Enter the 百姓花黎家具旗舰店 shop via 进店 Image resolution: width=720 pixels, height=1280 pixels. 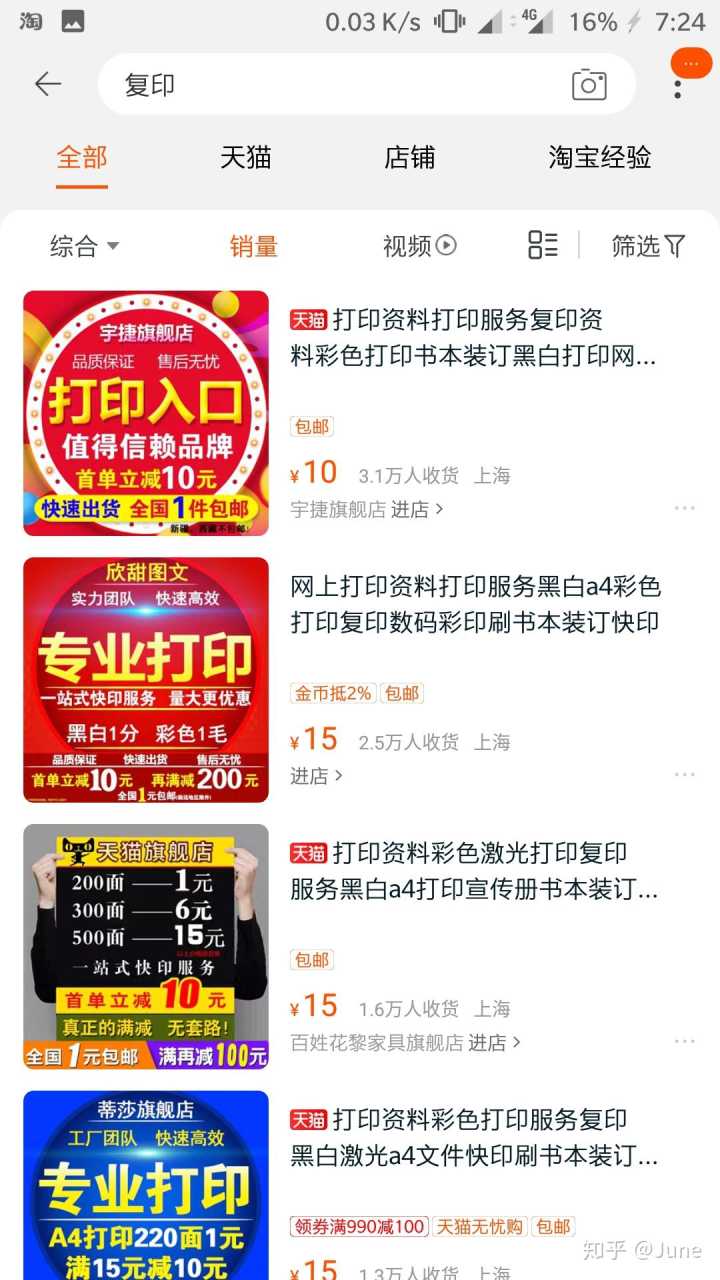[x=494, y=1042]
